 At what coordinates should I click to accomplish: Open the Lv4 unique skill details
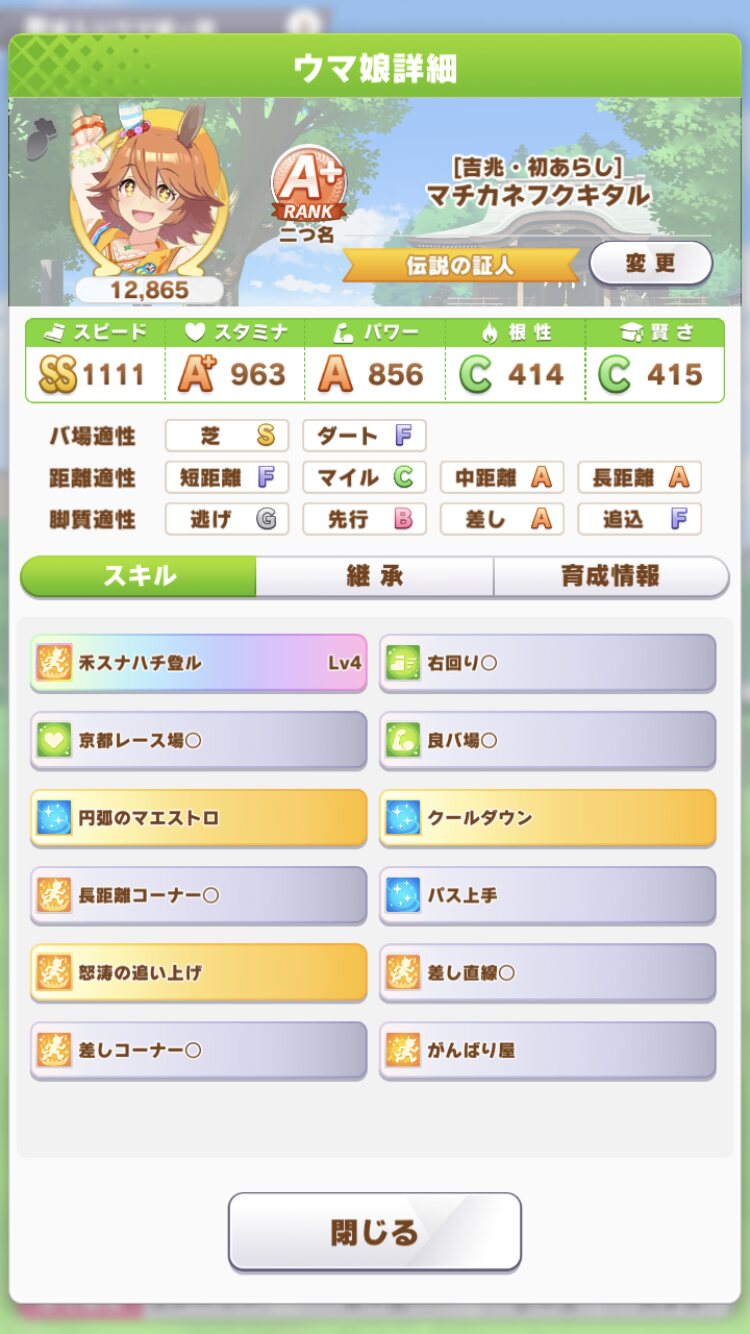(198, 662)
